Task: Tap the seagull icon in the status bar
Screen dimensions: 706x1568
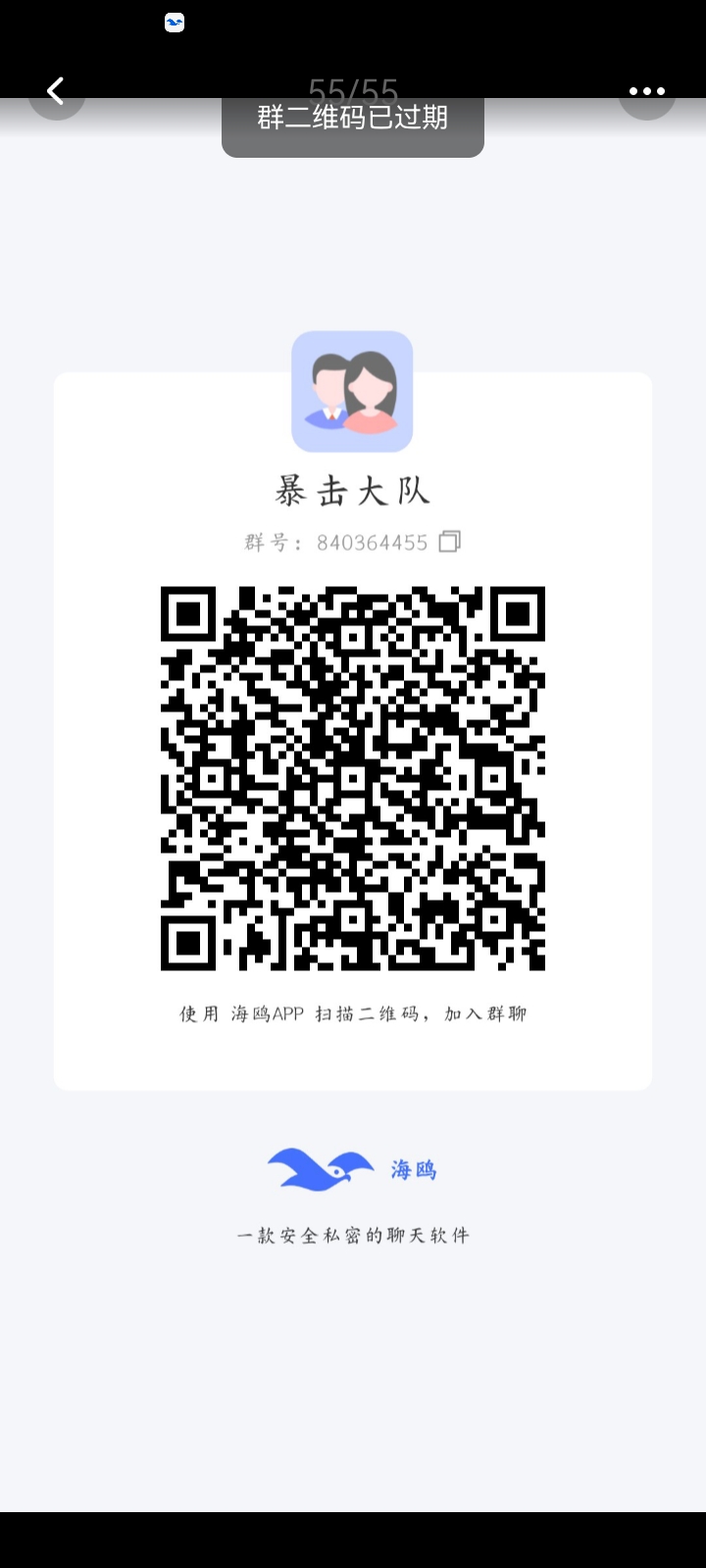Action: click(174, 22)
